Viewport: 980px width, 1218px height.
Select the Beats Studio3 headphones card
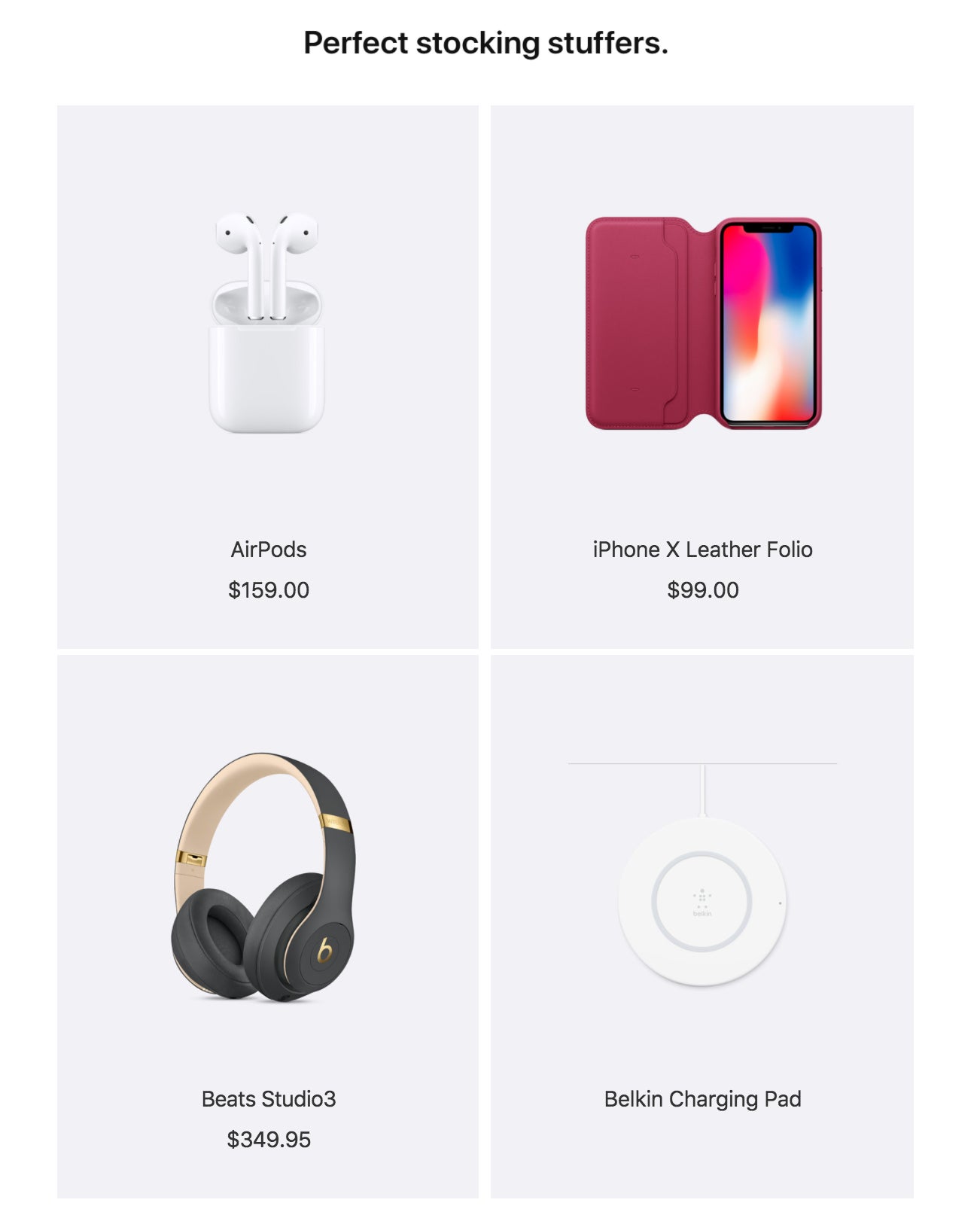(267, 926)
